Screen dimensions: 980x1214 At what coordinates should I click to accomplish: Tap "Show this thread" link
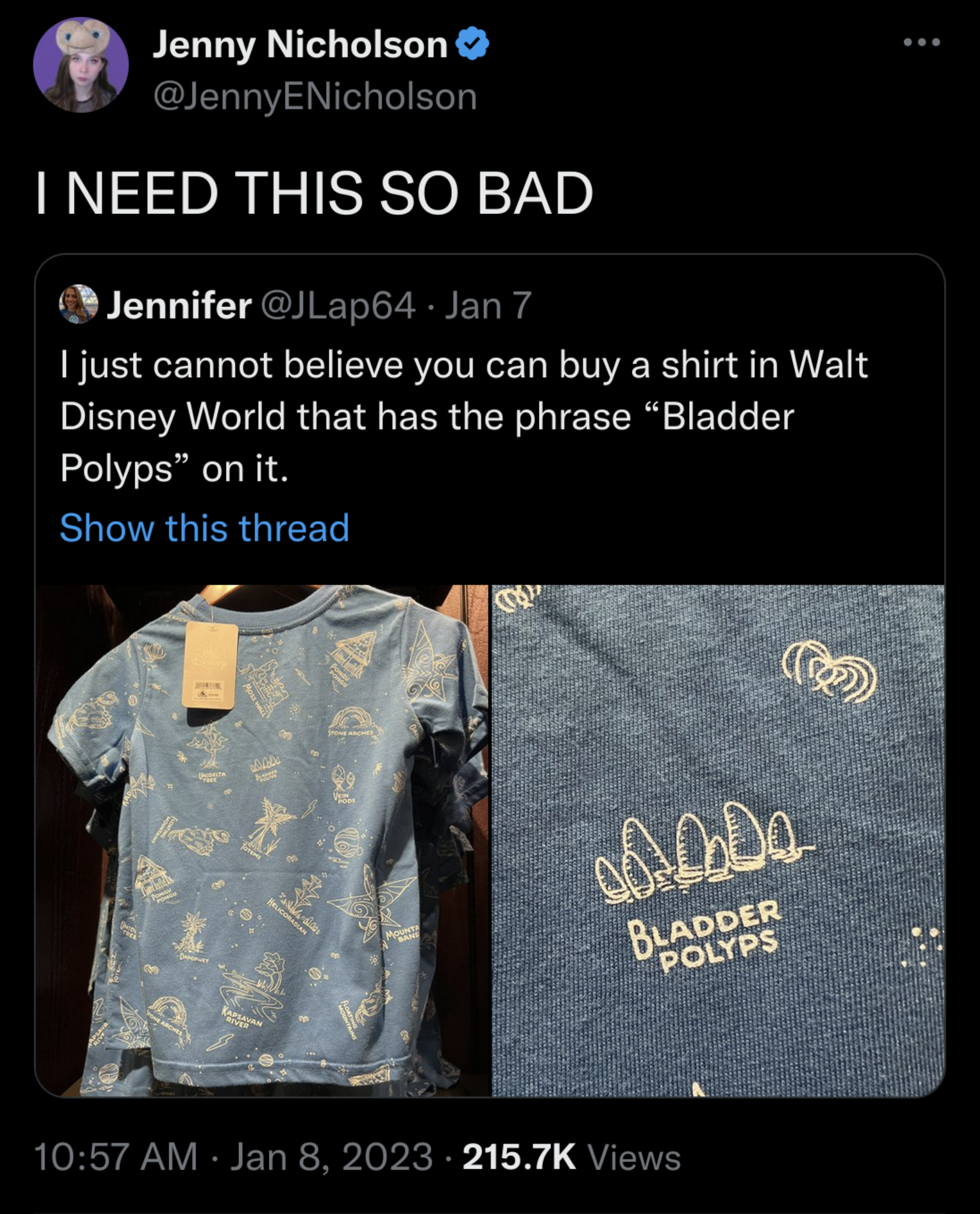(x=204, y=528)
